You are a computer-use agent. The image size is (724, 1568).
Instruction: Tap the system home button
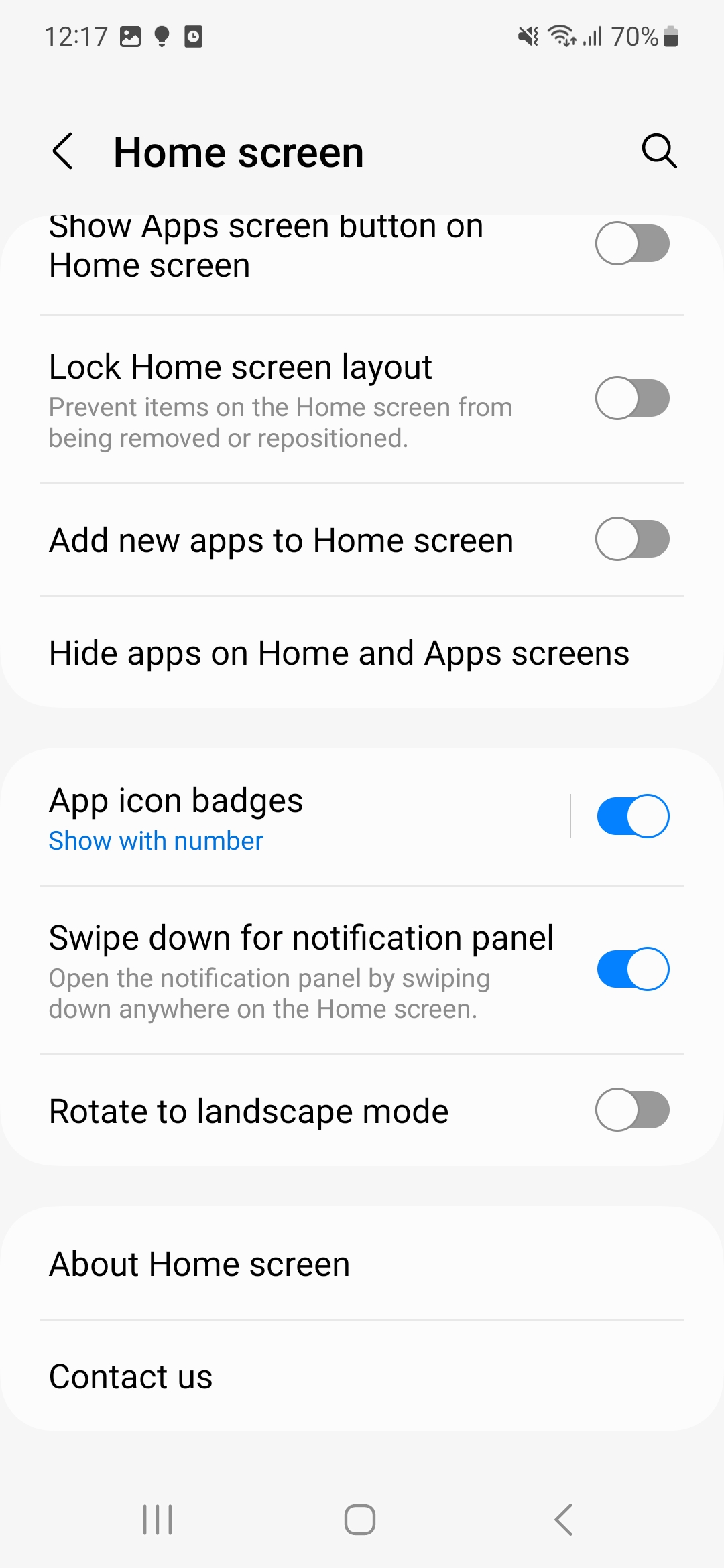[360, 1519]
